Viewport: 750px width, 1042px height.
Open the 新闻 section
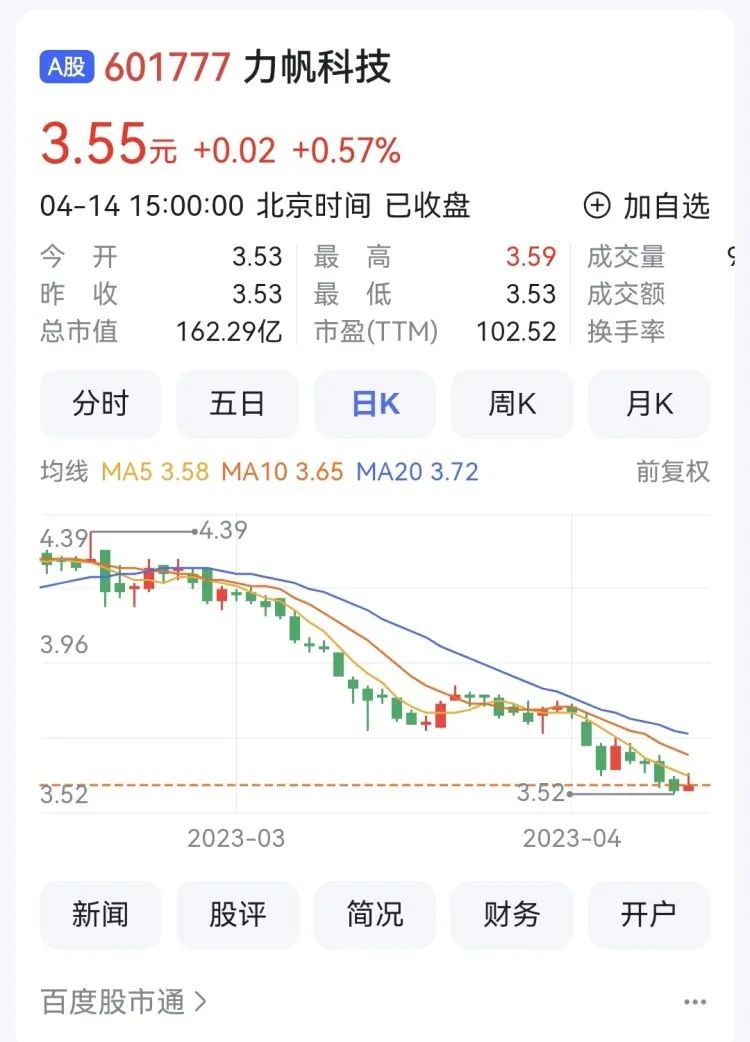point(100,914)
